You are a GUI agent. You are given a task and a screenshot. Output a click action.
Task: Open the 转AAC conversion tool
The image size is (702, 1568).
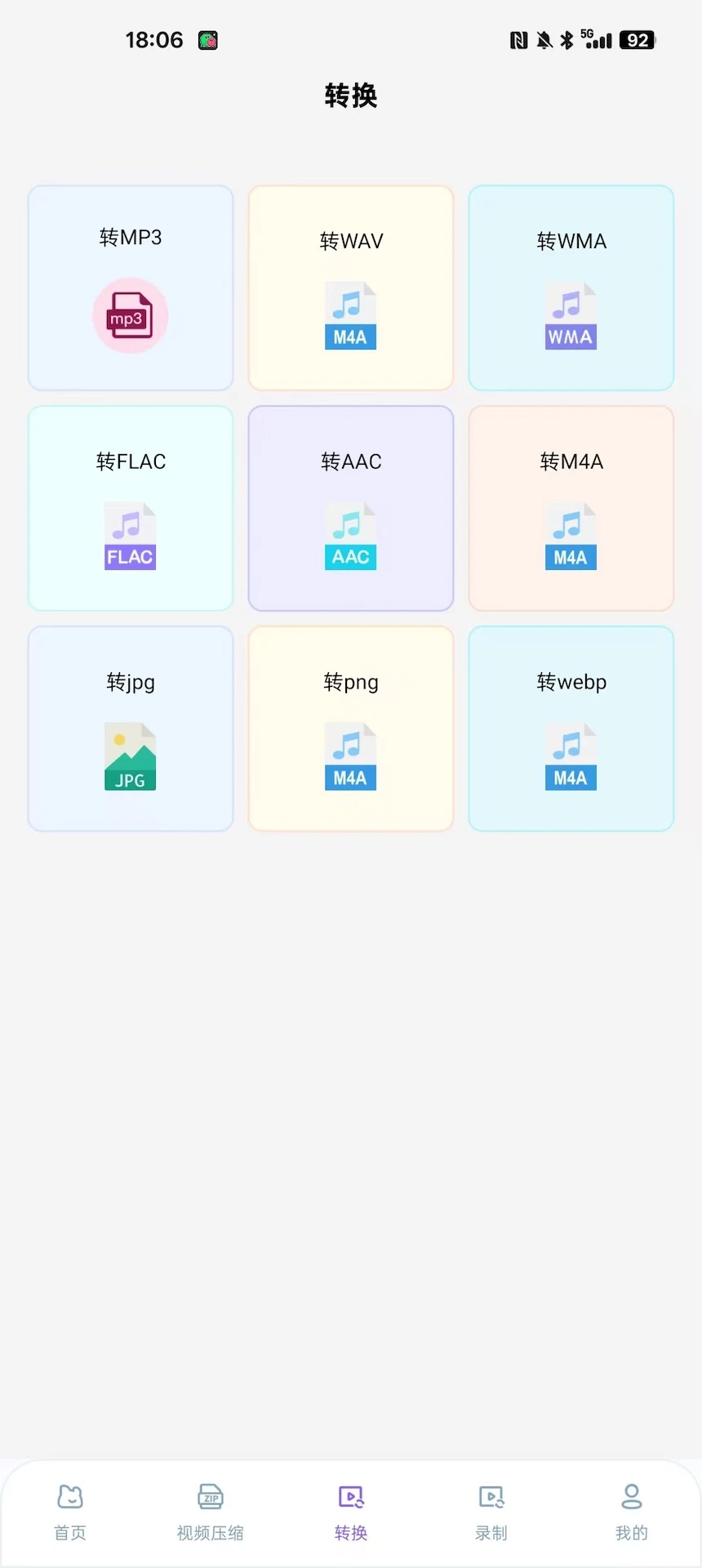point(351,509)
